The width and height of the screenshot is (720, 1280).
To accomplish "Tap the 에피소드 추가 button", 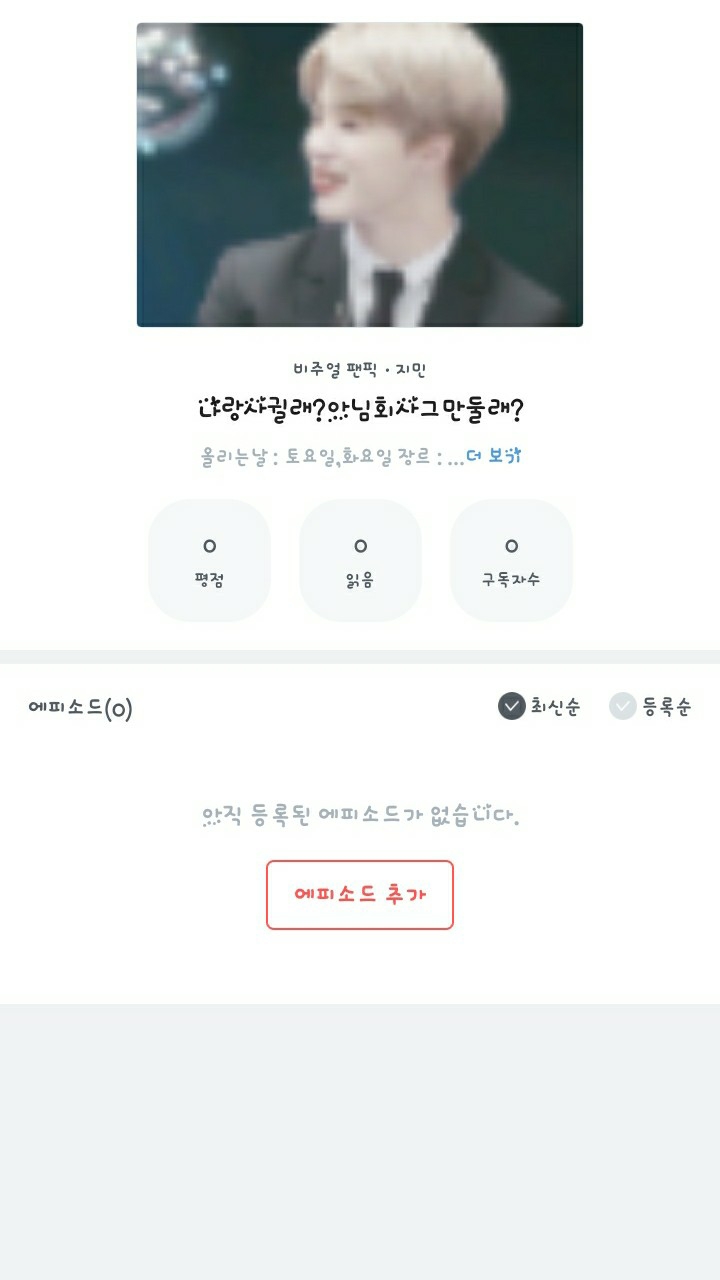I will point(360,895).
